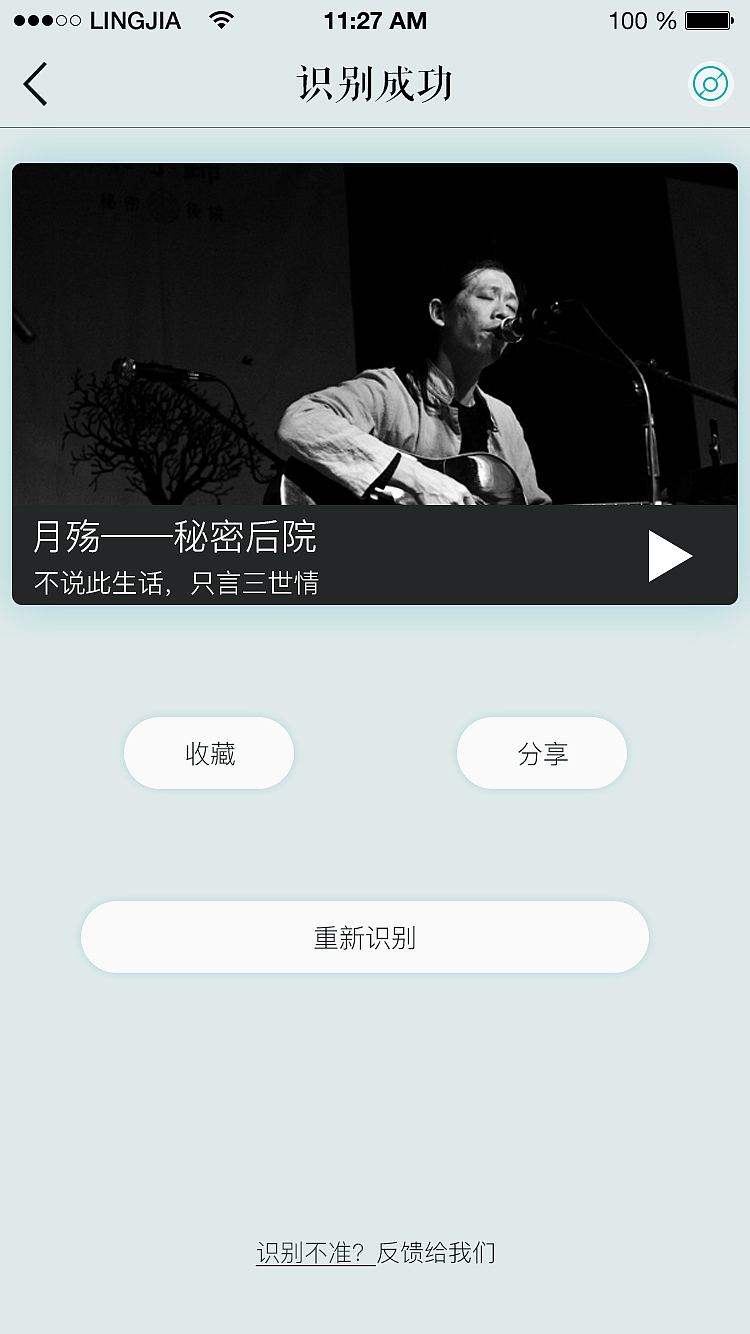Open the 反馈给我们 feedback link
750x1334 pixels.
(437, 1252)
